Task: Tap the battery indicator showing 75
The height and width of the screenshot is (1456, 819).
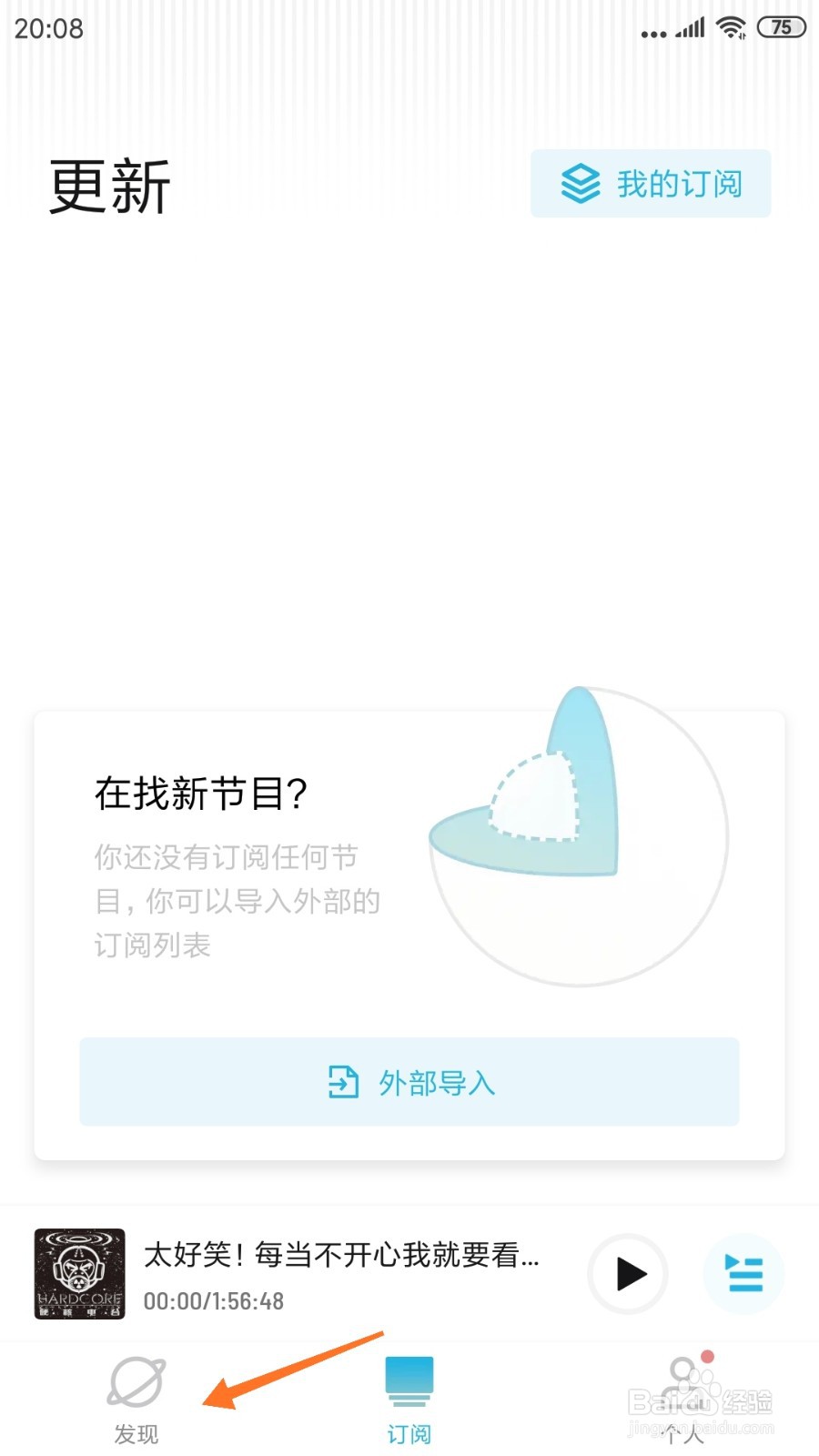Action: point(781,27)
